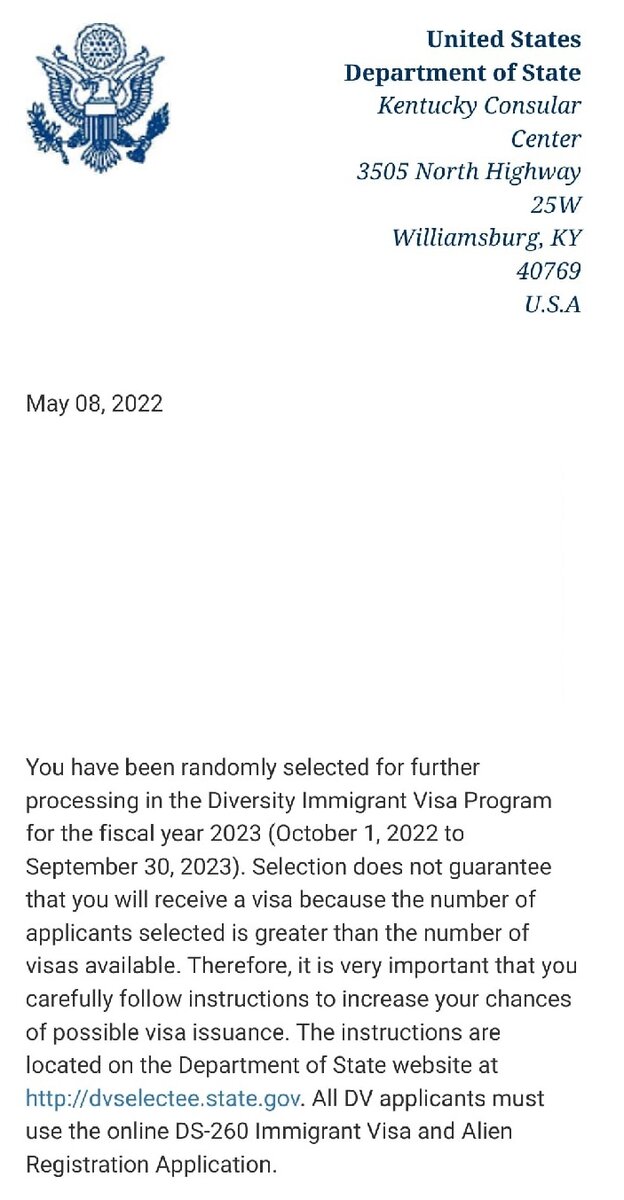The height and width of the screenshot is (1200, 624).
Task: Open the dvselectee.state.gov link
Action: click(x=162, y=1098)
